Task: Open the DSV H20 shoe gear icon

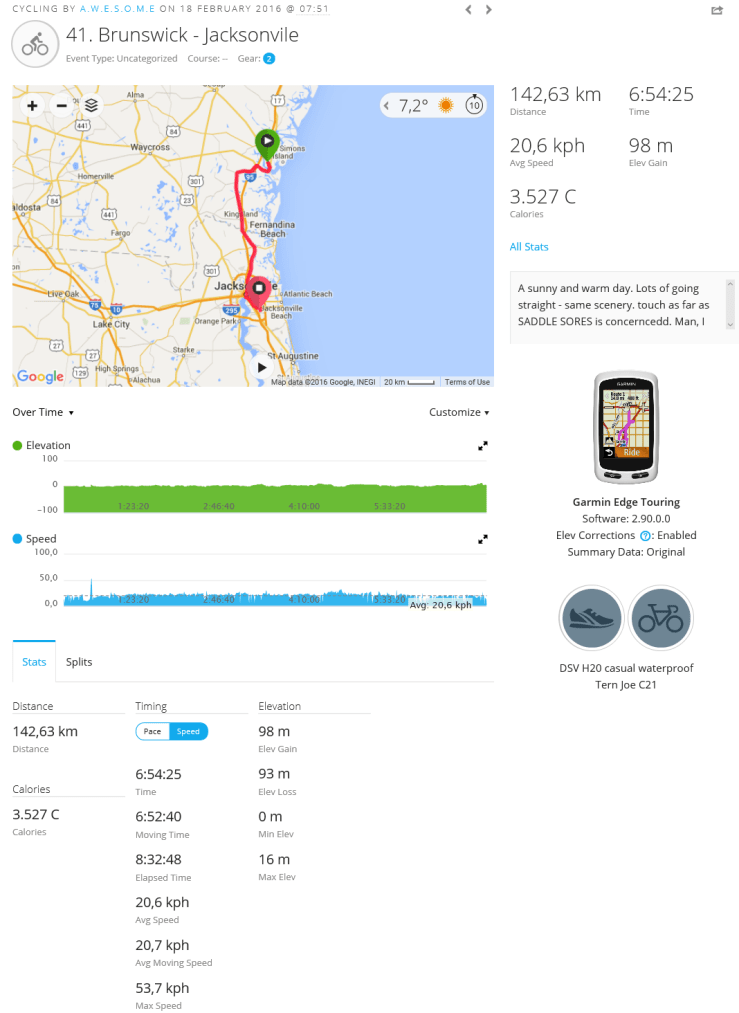Action: [592, 618]
